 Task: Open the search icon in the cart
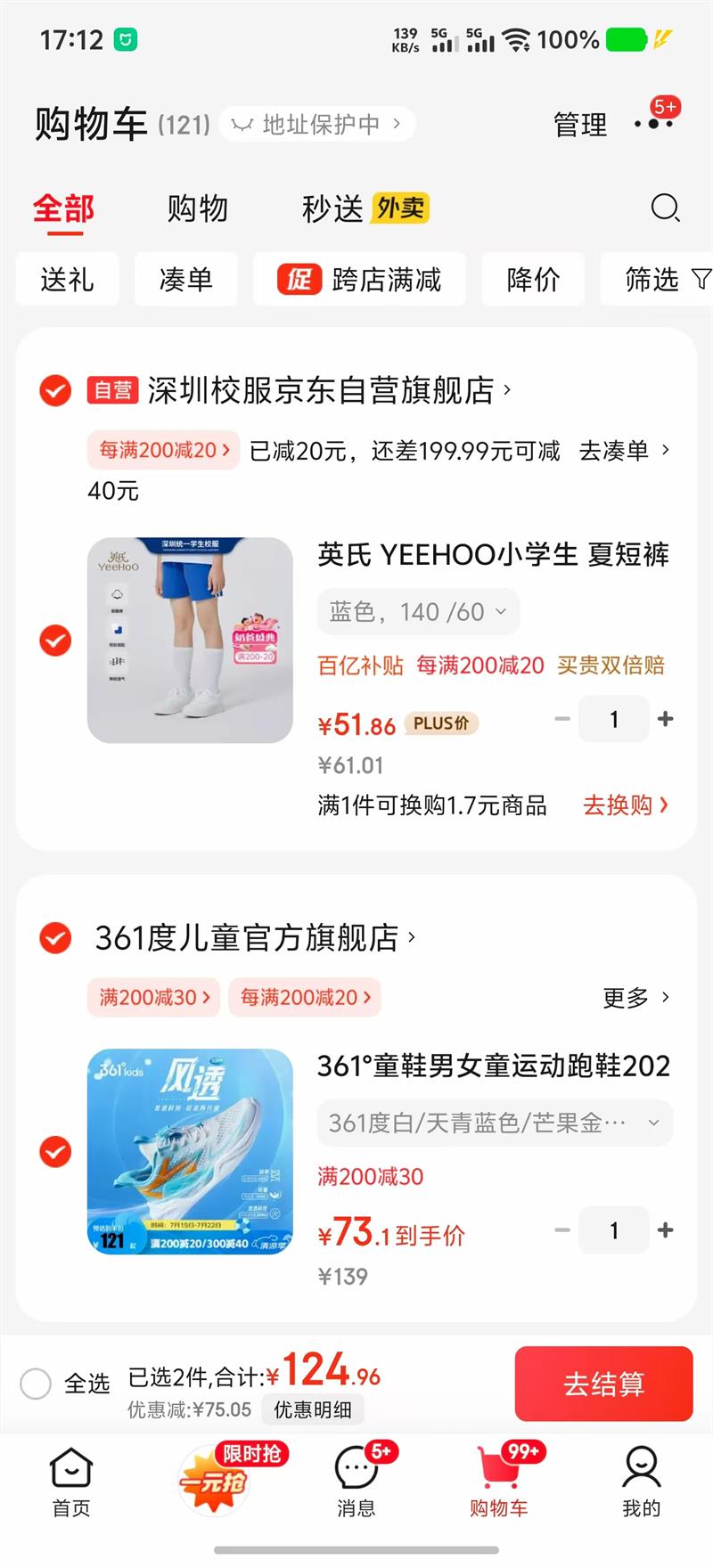pyautogui.click(x=665, y=208)
